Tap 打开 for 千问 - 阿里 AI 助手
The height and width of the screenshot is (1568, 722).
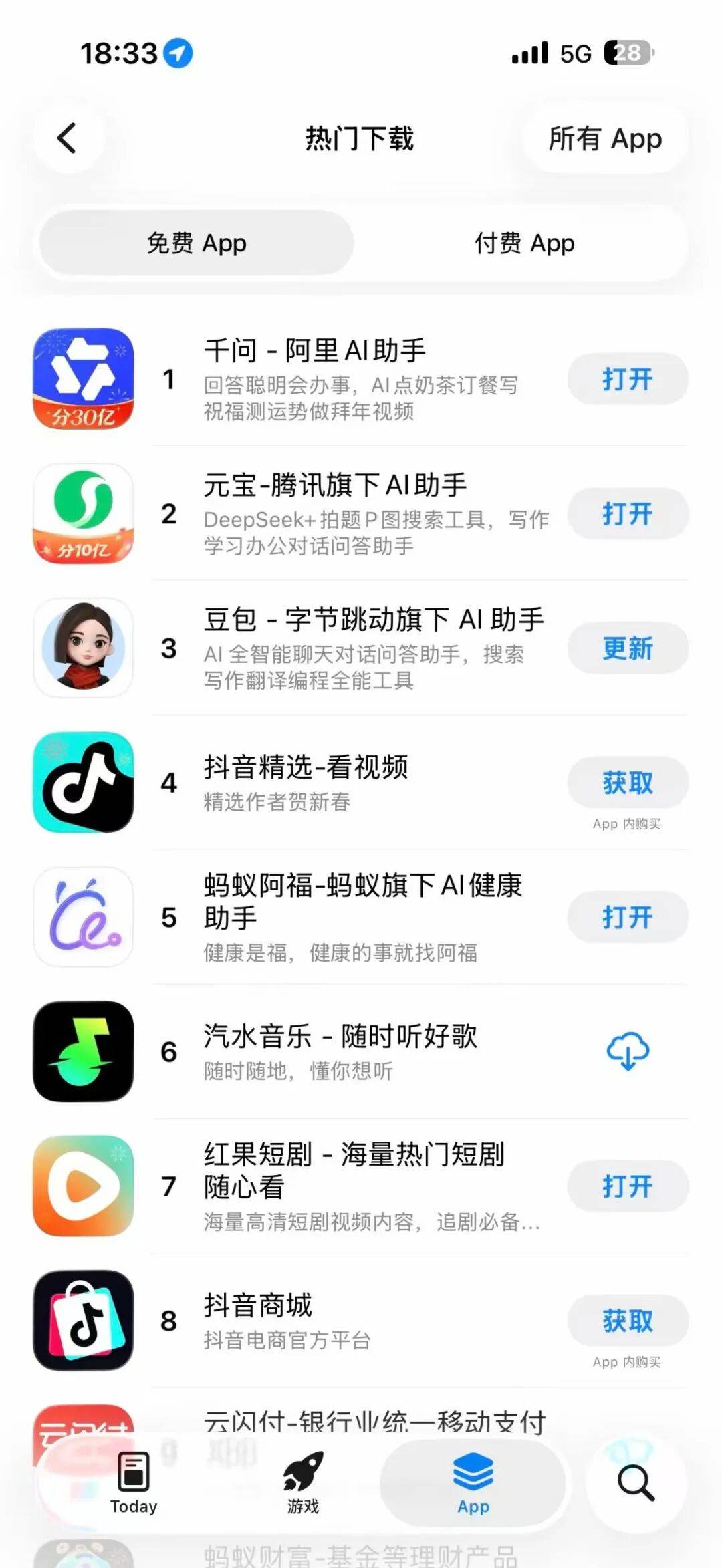tap(627, 379)
